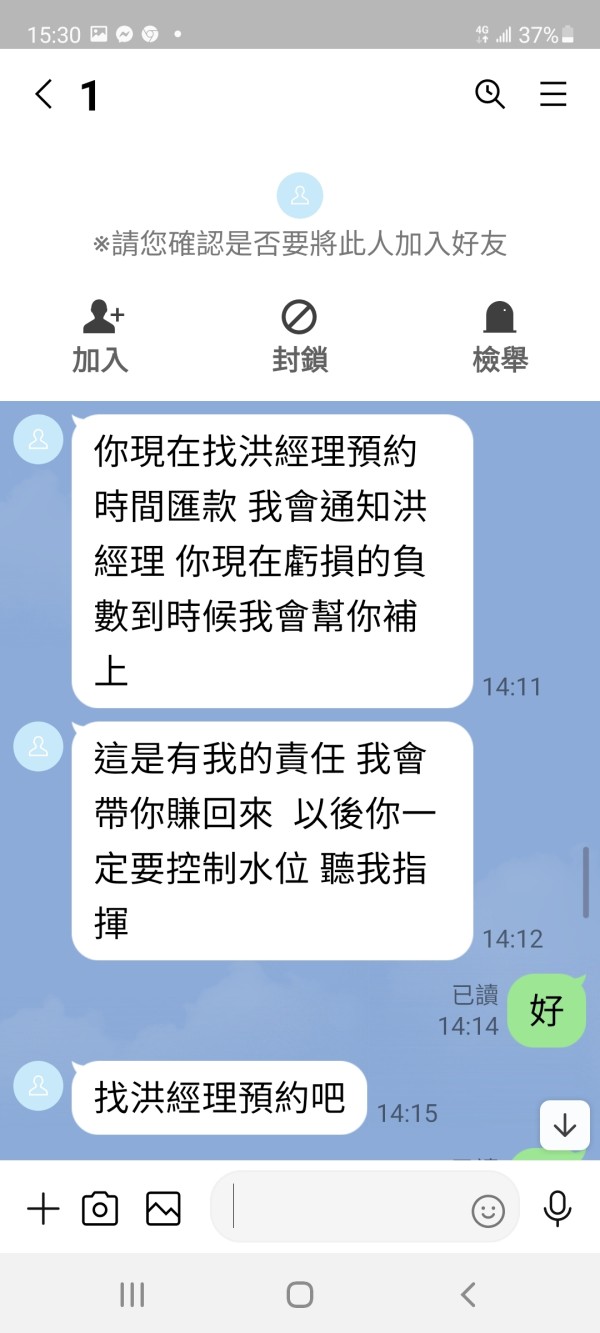Report this contact with 檢舉
Viewport: 600px width, 1333px height.
499,337
